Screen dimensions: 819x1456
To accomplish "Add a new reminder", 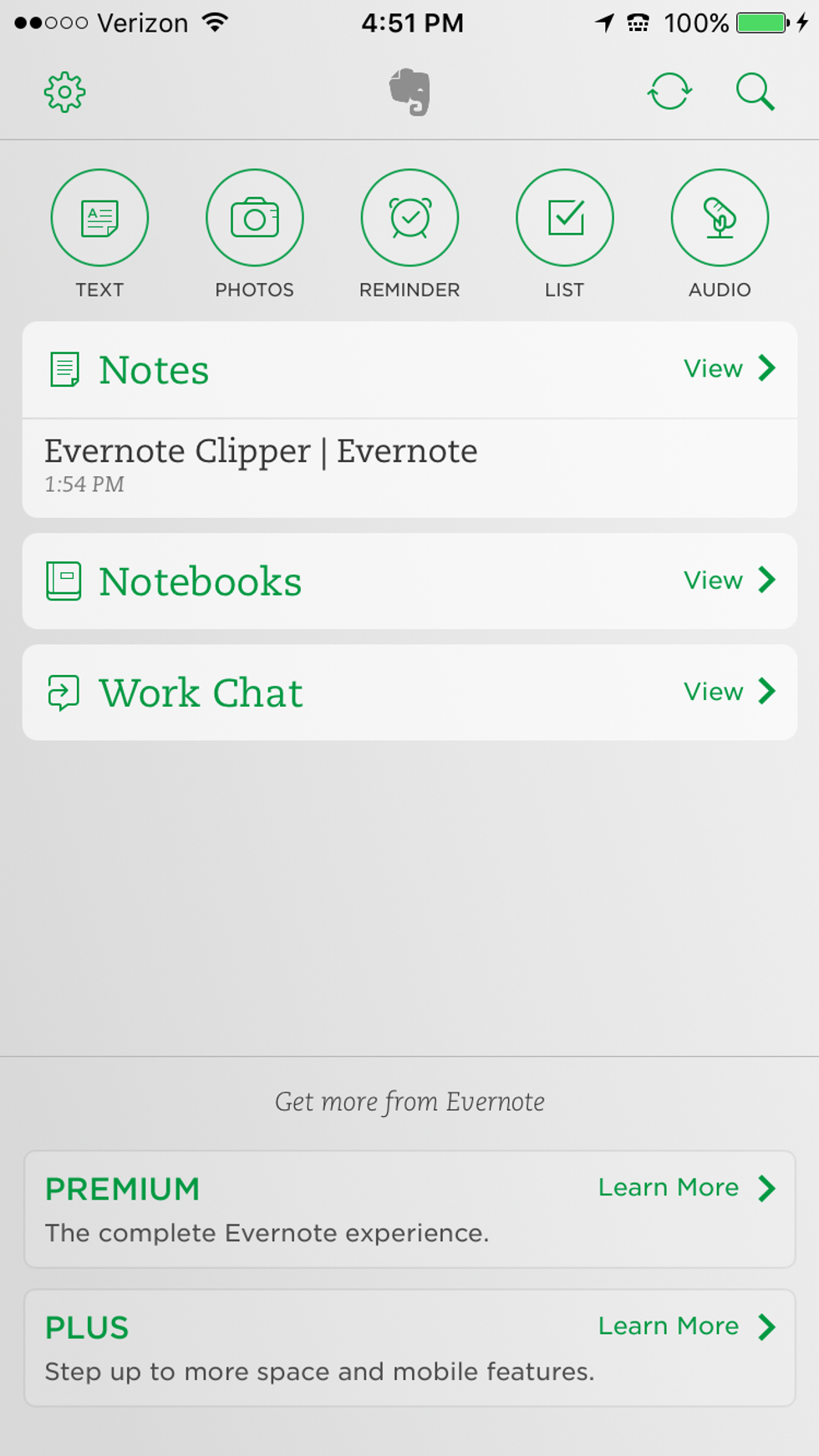I will tap(409, 218).
